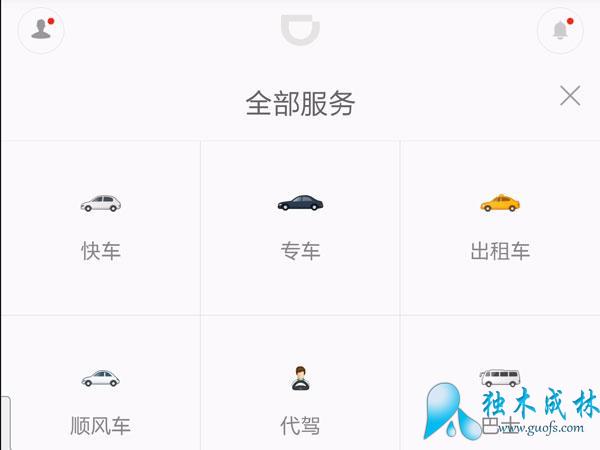The image size is (600, 450).
Task: Open the user profile icon
Action: click(41, 30)
